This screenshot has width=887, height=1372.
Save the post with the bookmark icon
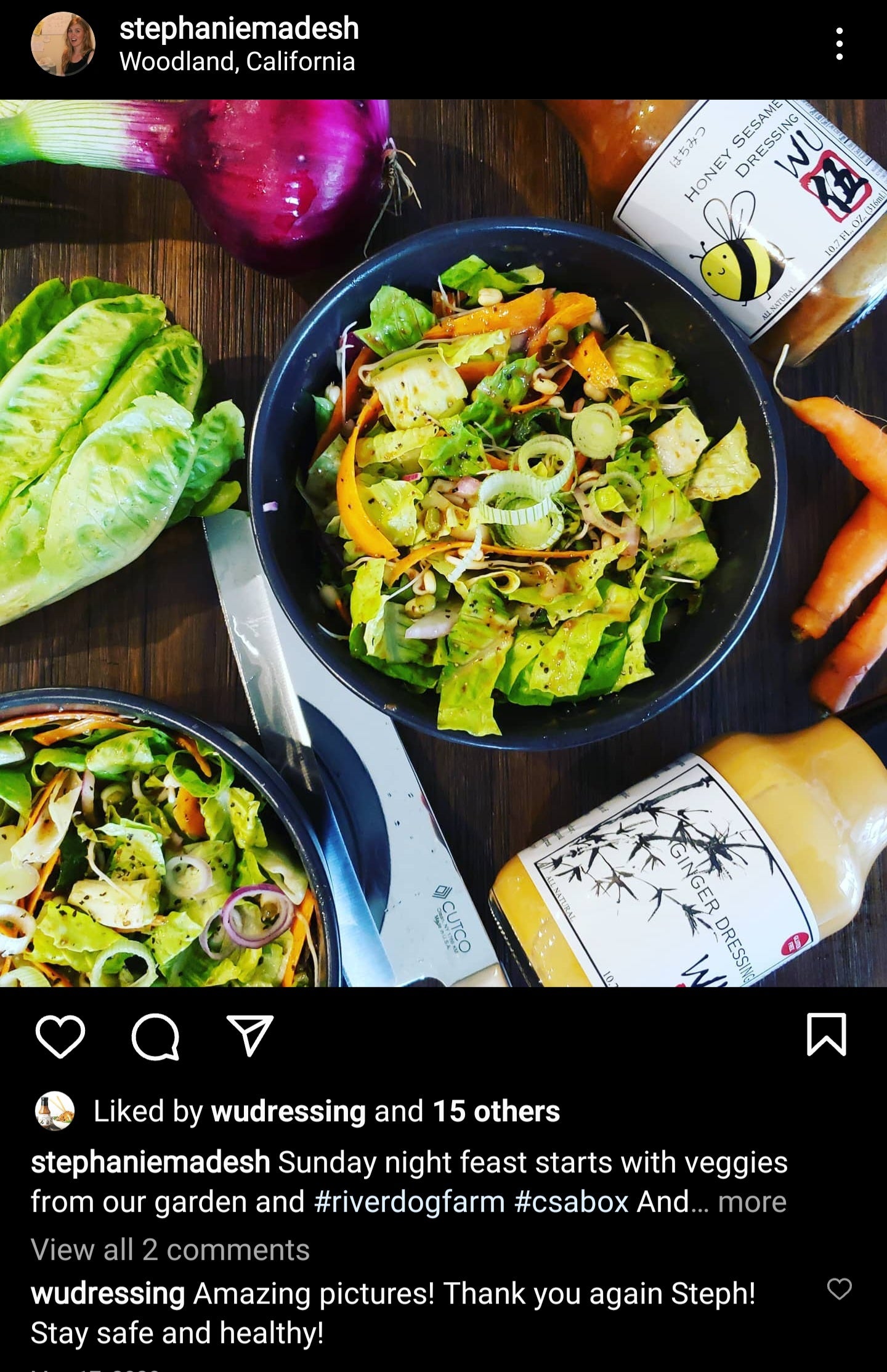pyautogui.click(x=826, y=1034)
